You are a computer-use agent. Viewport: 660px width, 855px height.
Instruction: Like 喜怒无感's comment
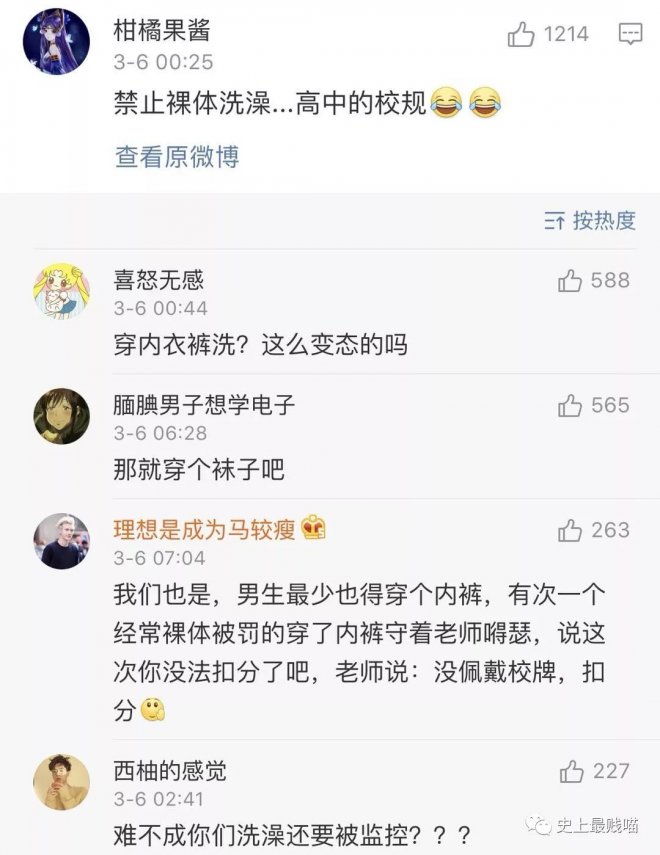(x=571, y=281)
